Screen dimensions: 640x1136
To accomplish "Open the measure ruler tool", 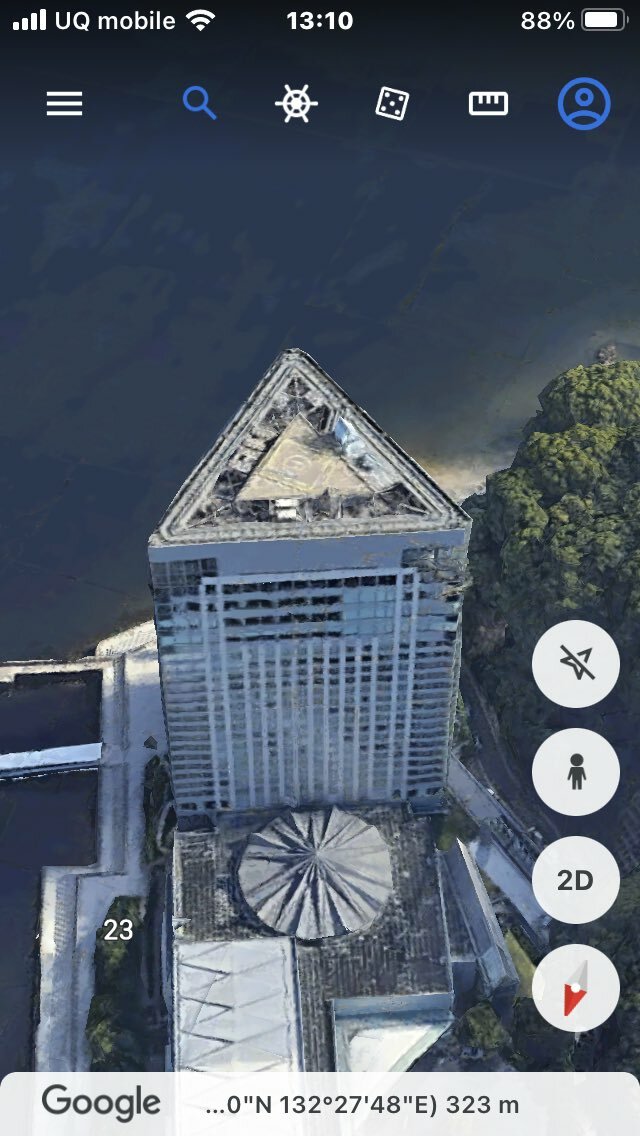I will pos(489,104).
